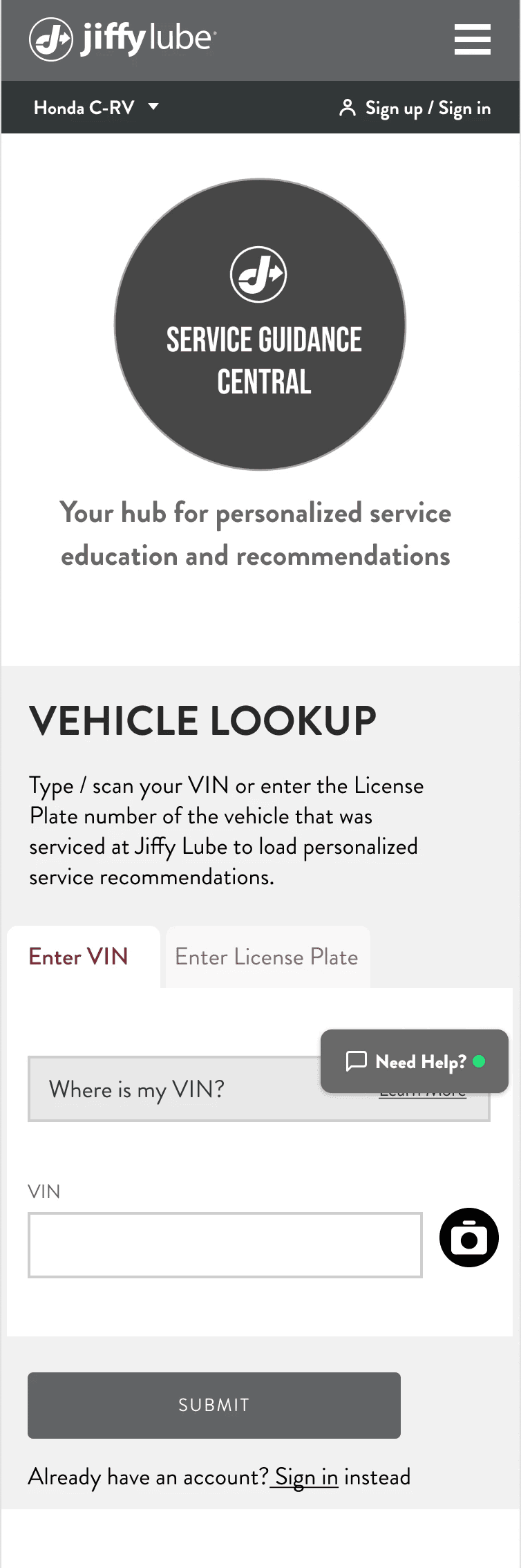Submit the vehicle lookup form
The height and width of the screenshot is (1568, 521).
[214, 1405]
